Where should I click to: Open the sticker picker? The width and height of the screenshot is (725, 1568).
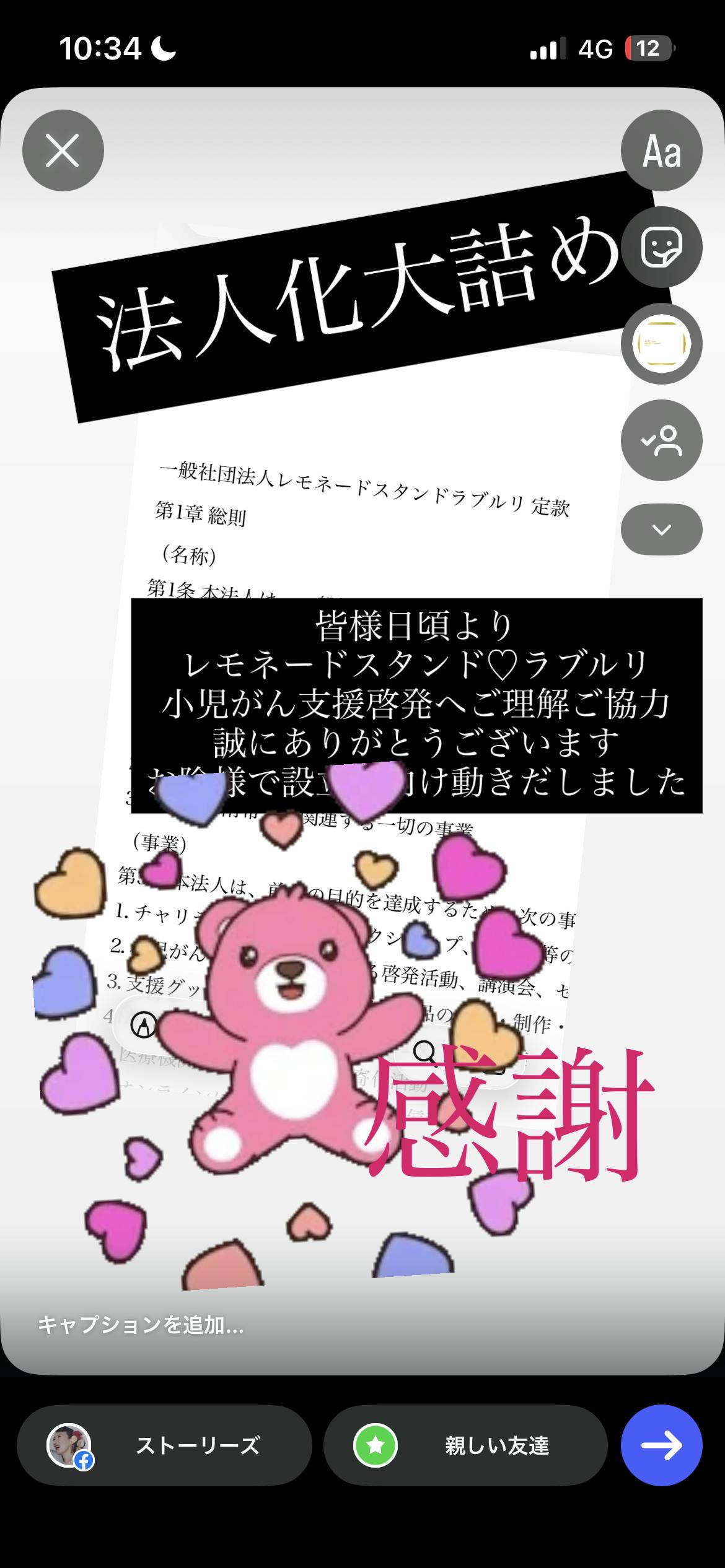(661, 247)
